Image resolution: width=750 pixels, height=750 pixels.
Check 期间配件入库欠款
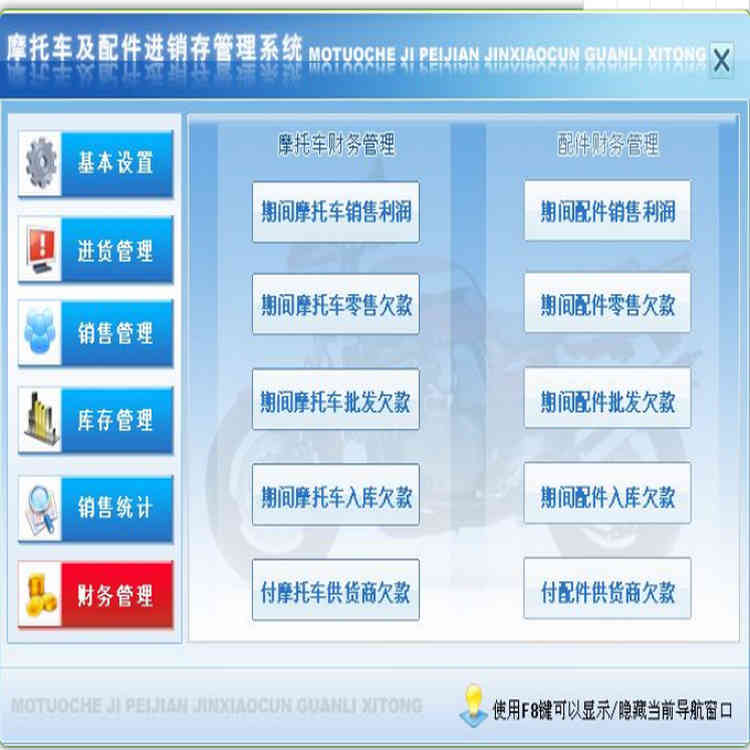tap(608, 494)
